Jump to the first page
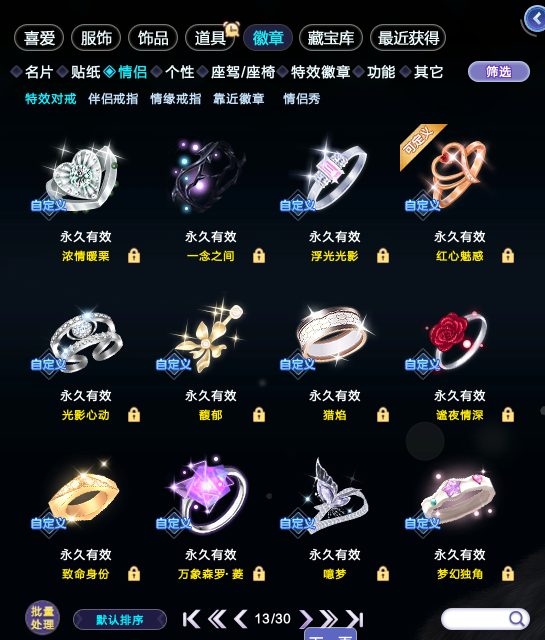The height and width of the screenshot is (640, 545). (x=191, y=619)
